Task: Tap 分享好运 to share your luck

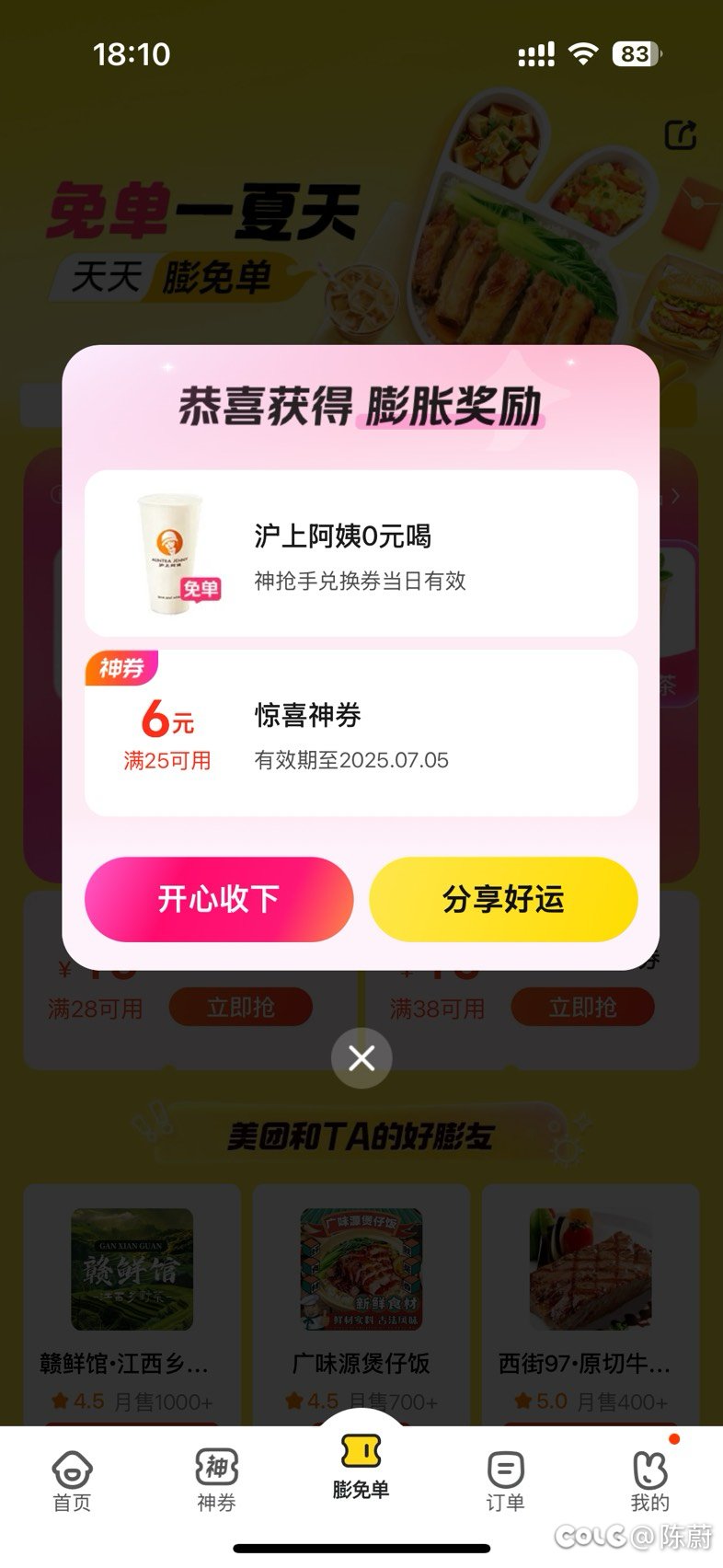Action: tap(503, 899)
